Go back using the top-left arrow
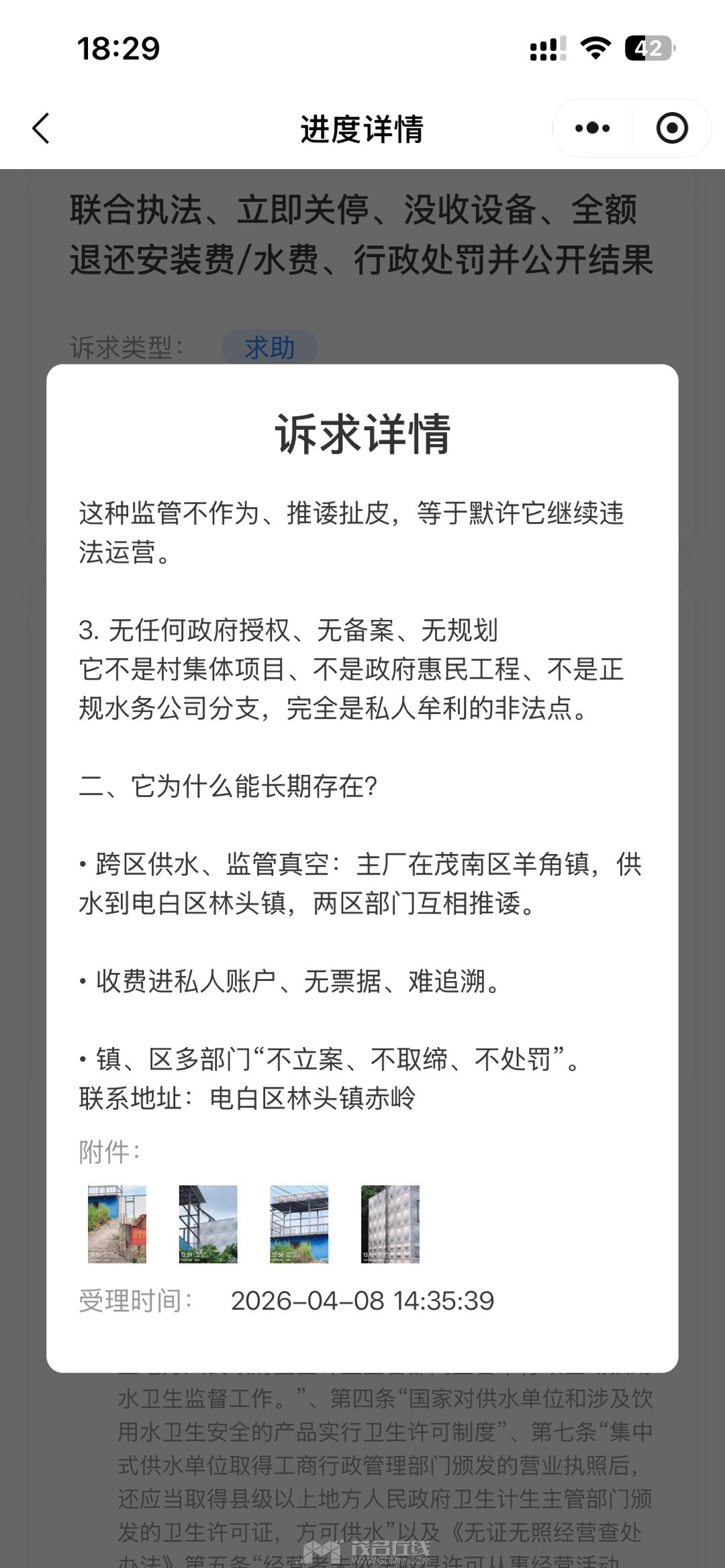 [x=41, y=128]
